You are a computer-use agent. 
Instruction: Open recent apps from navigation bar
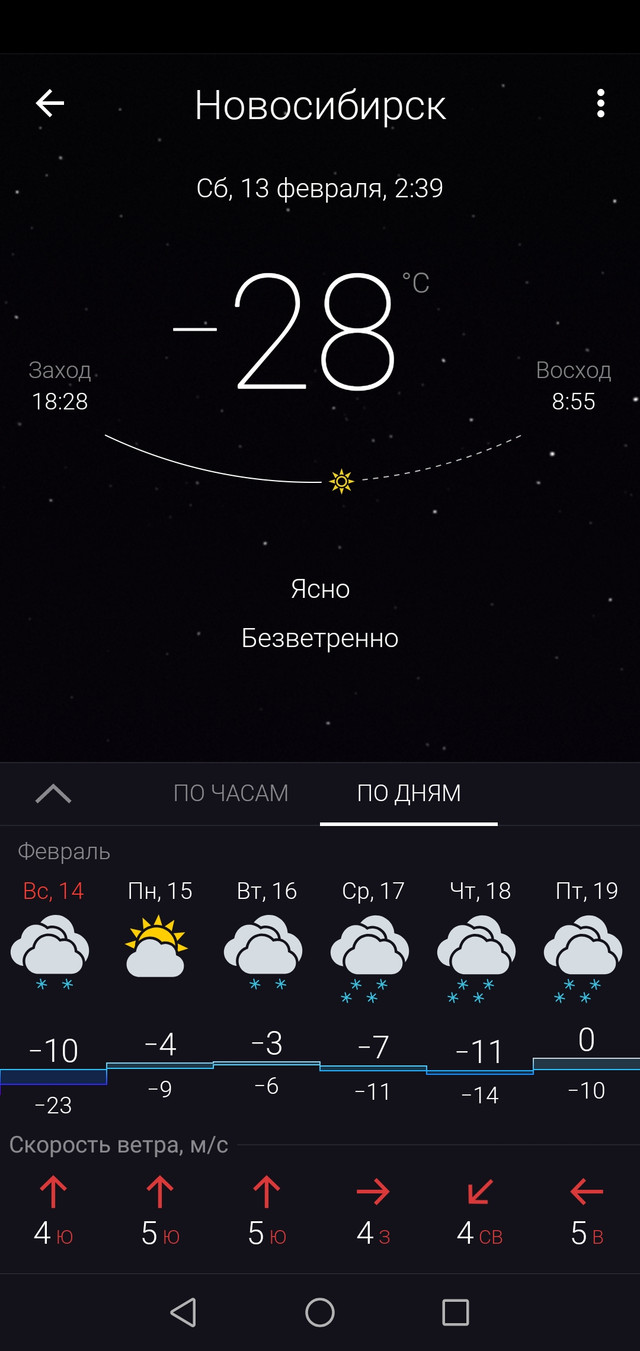[455, 1312]
